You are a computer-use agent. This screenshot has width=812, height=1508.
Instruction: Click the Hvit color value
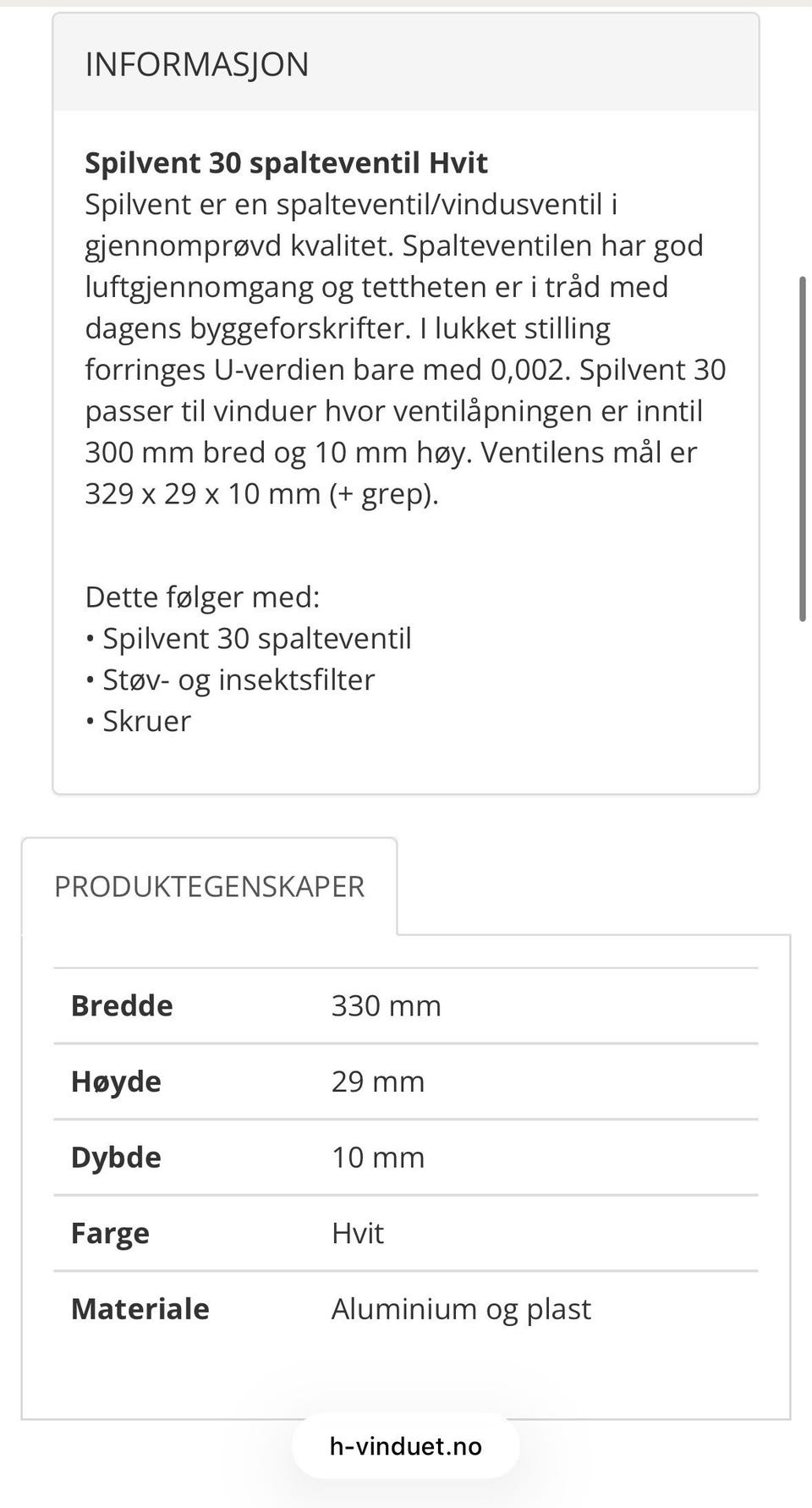[x=358, y=1233]
